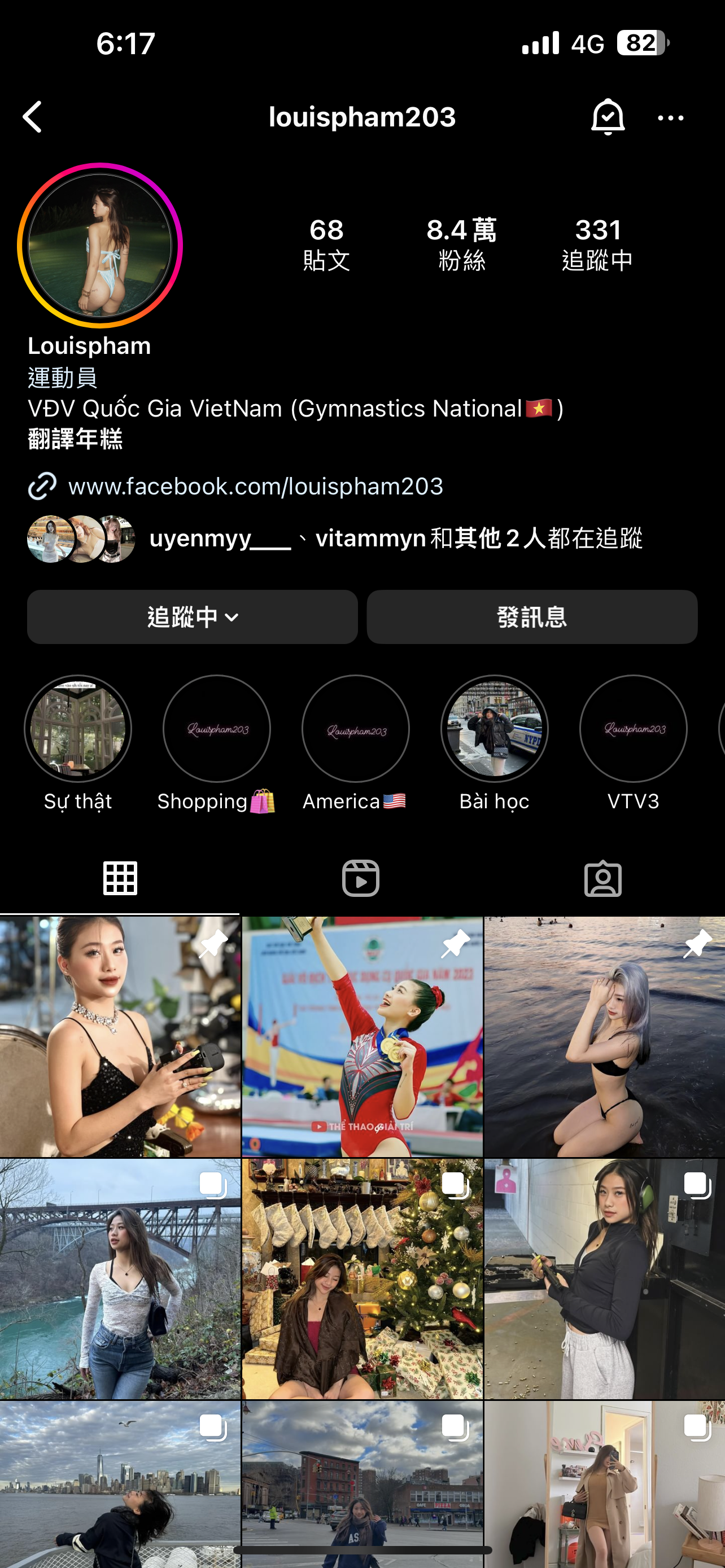The image size is (725, 1568).
Task: Open the 粉絲 followers list
Action: point(461,244)
